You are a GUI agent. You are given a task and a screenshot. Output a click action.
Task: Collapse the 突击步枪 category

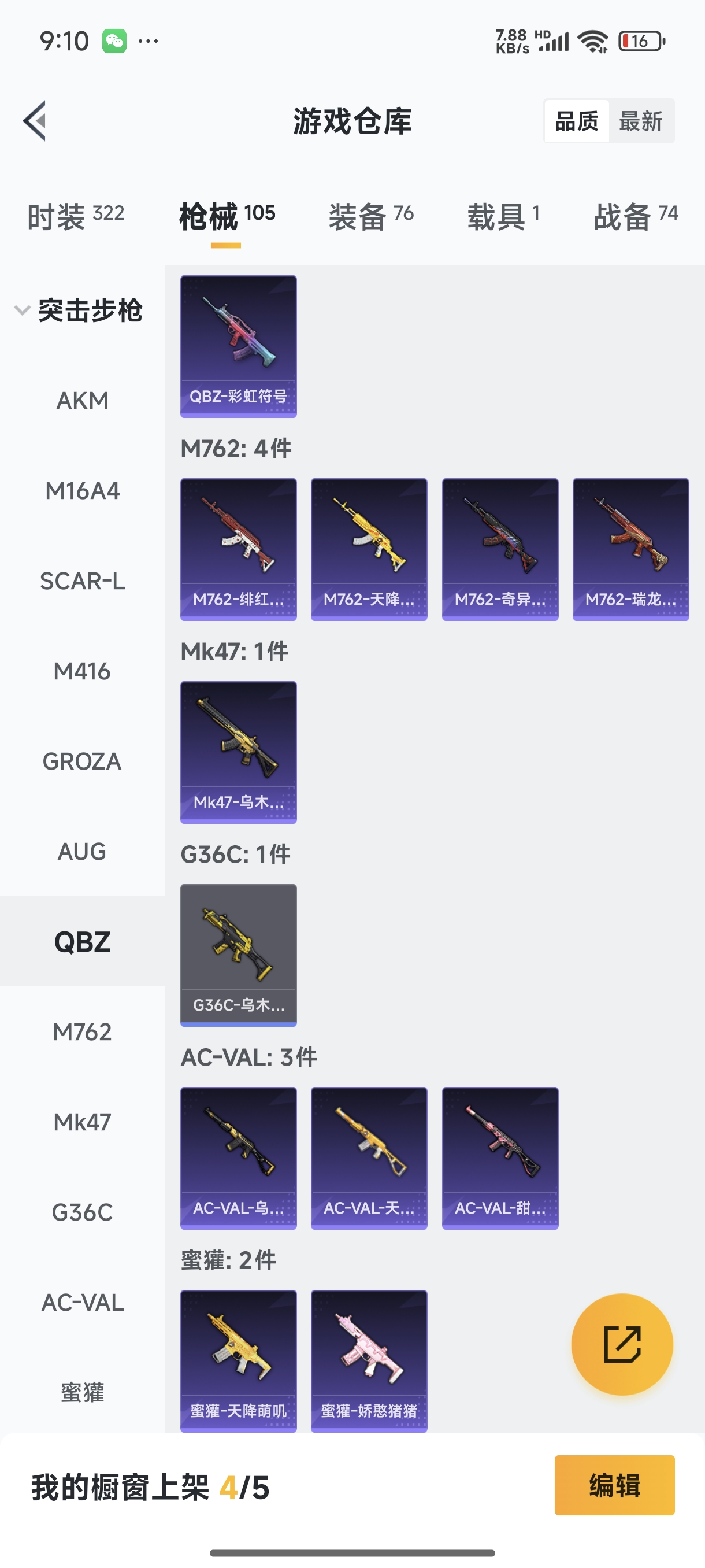[79, 310]
